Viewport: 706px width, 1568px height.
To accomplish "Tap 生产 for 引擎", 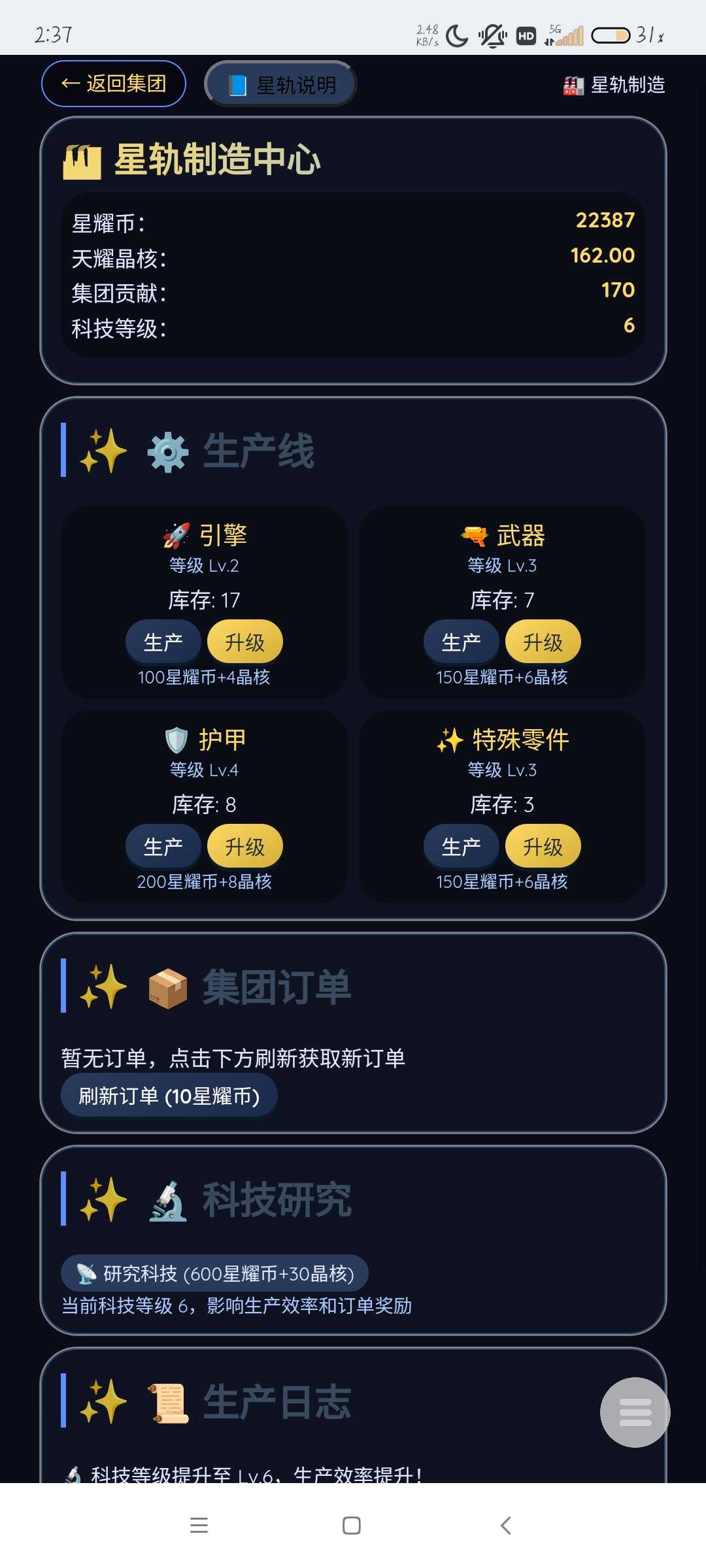I will (163, 642).
